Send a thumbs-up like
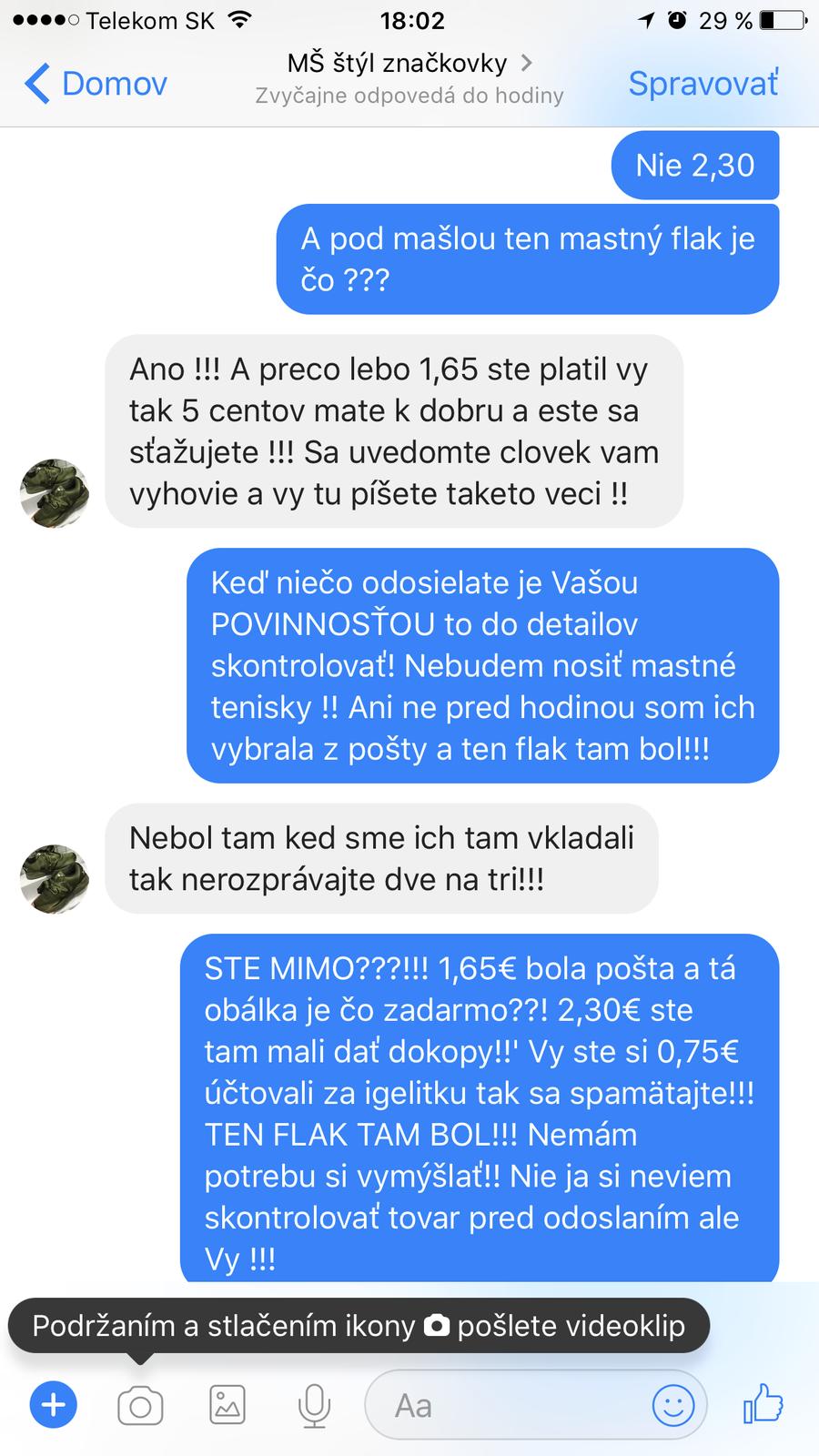The image size is (819, 1456). (763, 1404)
